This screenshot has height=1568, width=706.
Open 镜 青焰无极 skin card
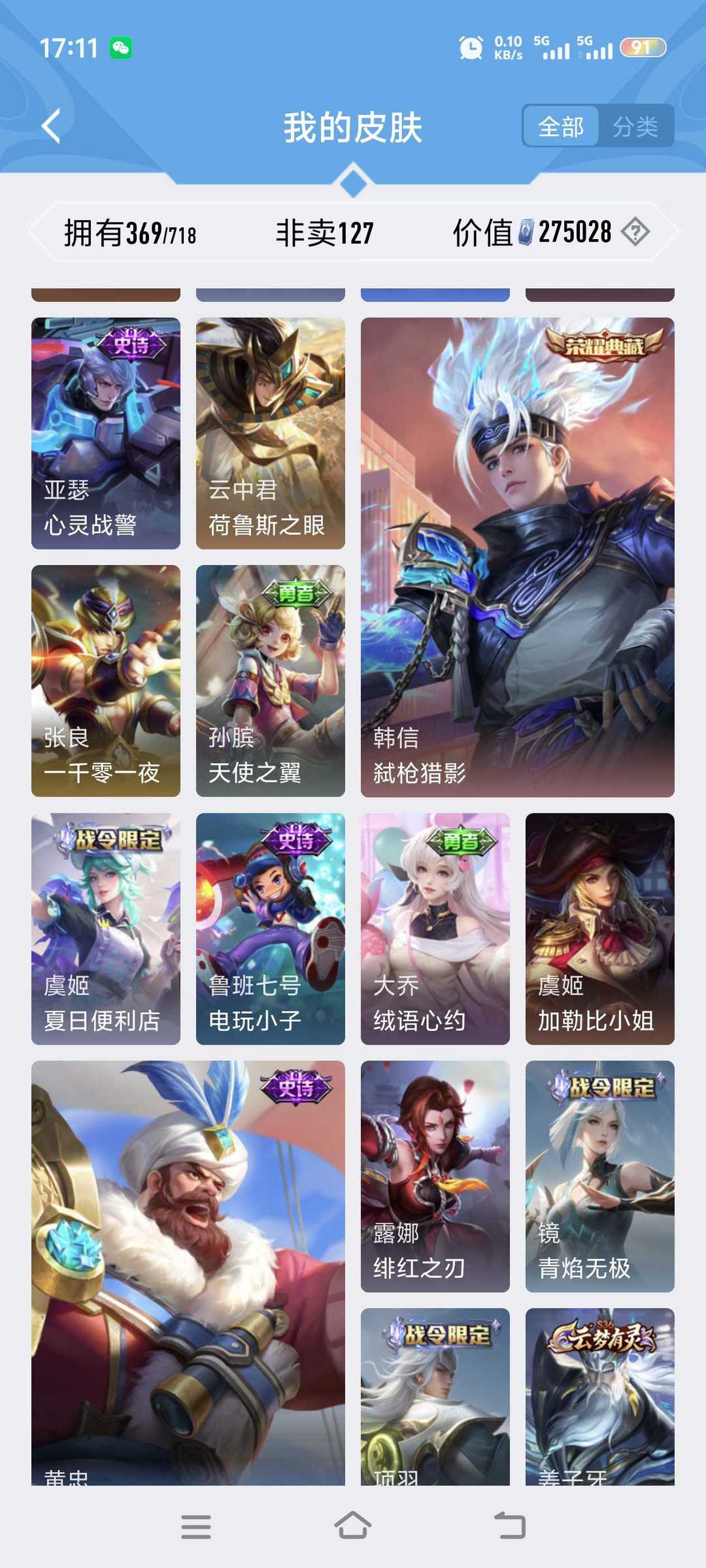pos(600,1176)
